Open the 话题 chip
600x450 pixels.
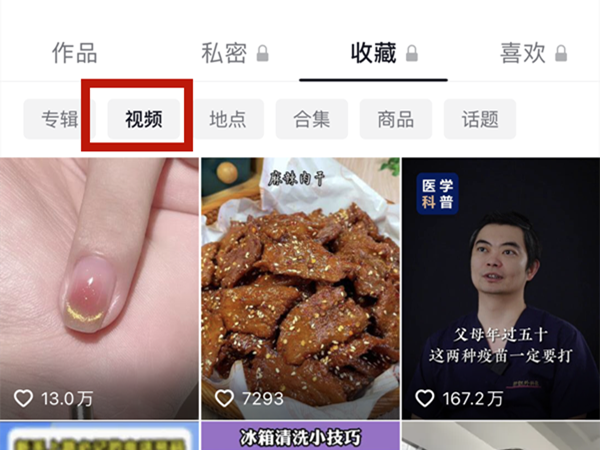480,120
